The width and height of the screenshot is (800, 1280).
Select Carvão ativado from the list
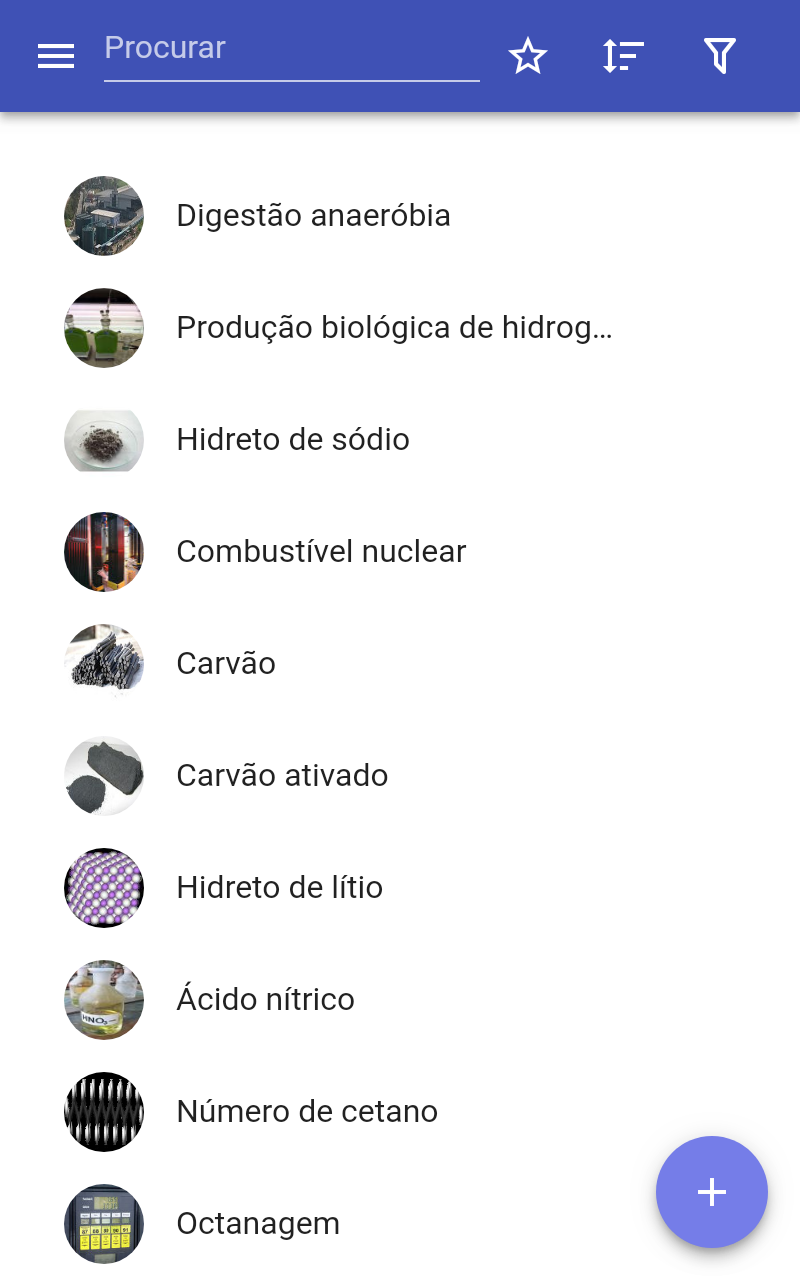point(282,776)
